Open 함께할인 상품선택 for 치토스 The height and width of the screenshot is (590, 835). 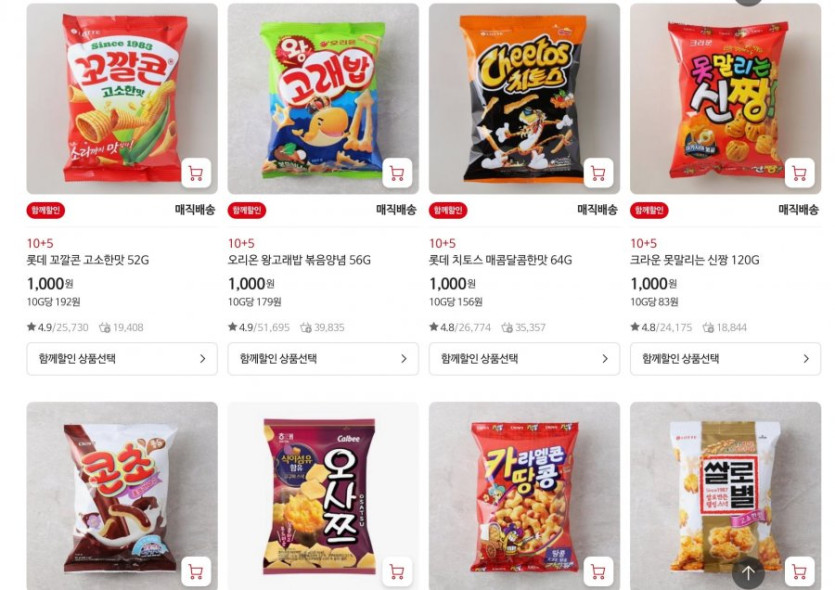coord(523,358)
